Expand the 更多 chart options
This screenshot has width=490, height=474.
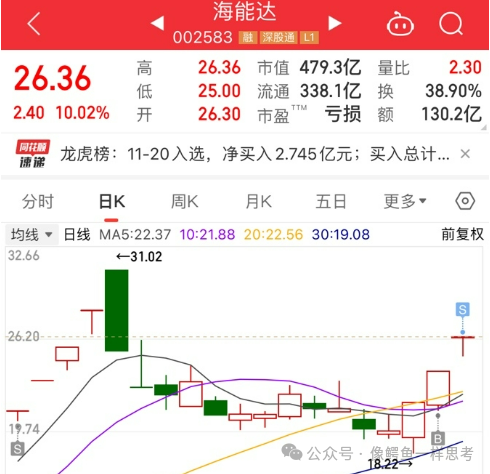point(405,201)
